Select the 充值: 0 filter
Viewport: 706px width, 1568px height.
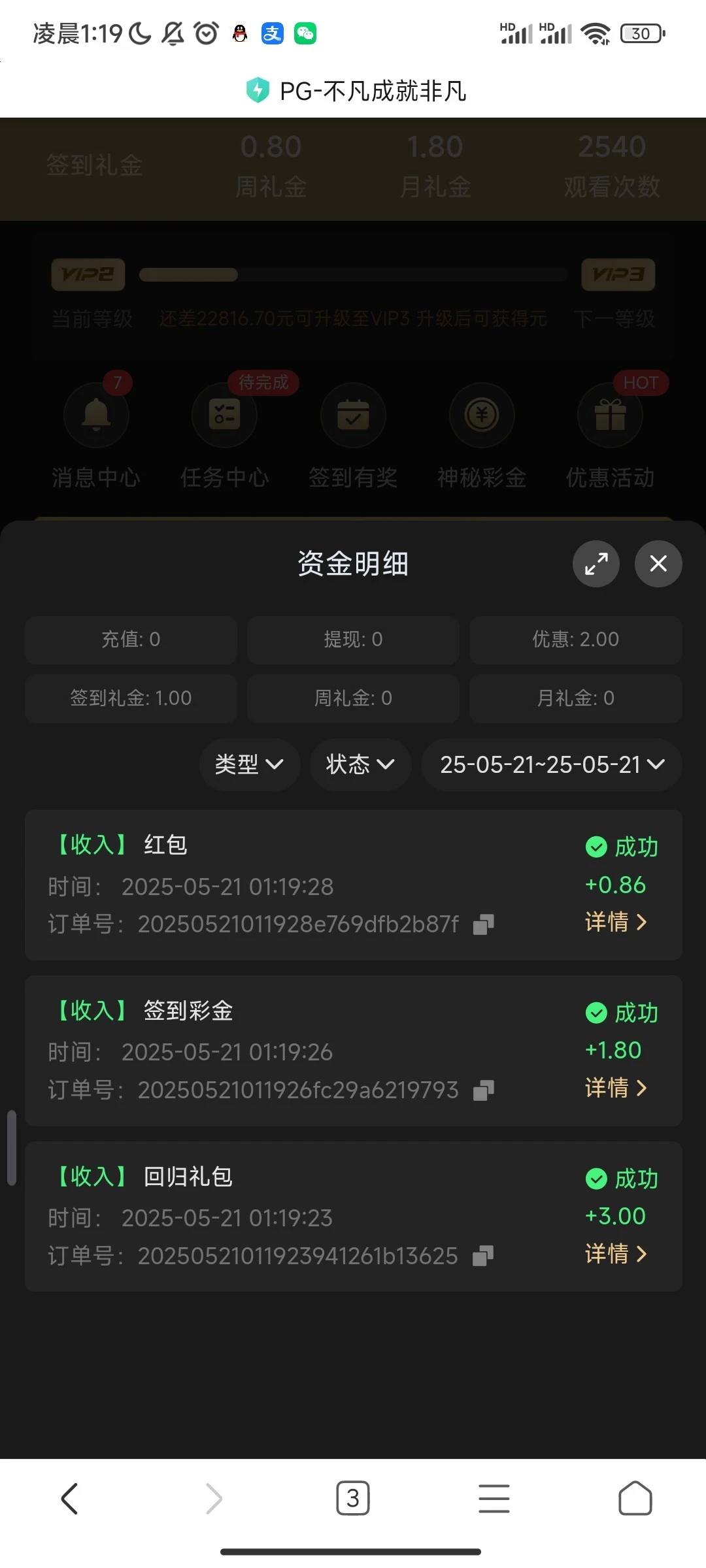[131, 640]
